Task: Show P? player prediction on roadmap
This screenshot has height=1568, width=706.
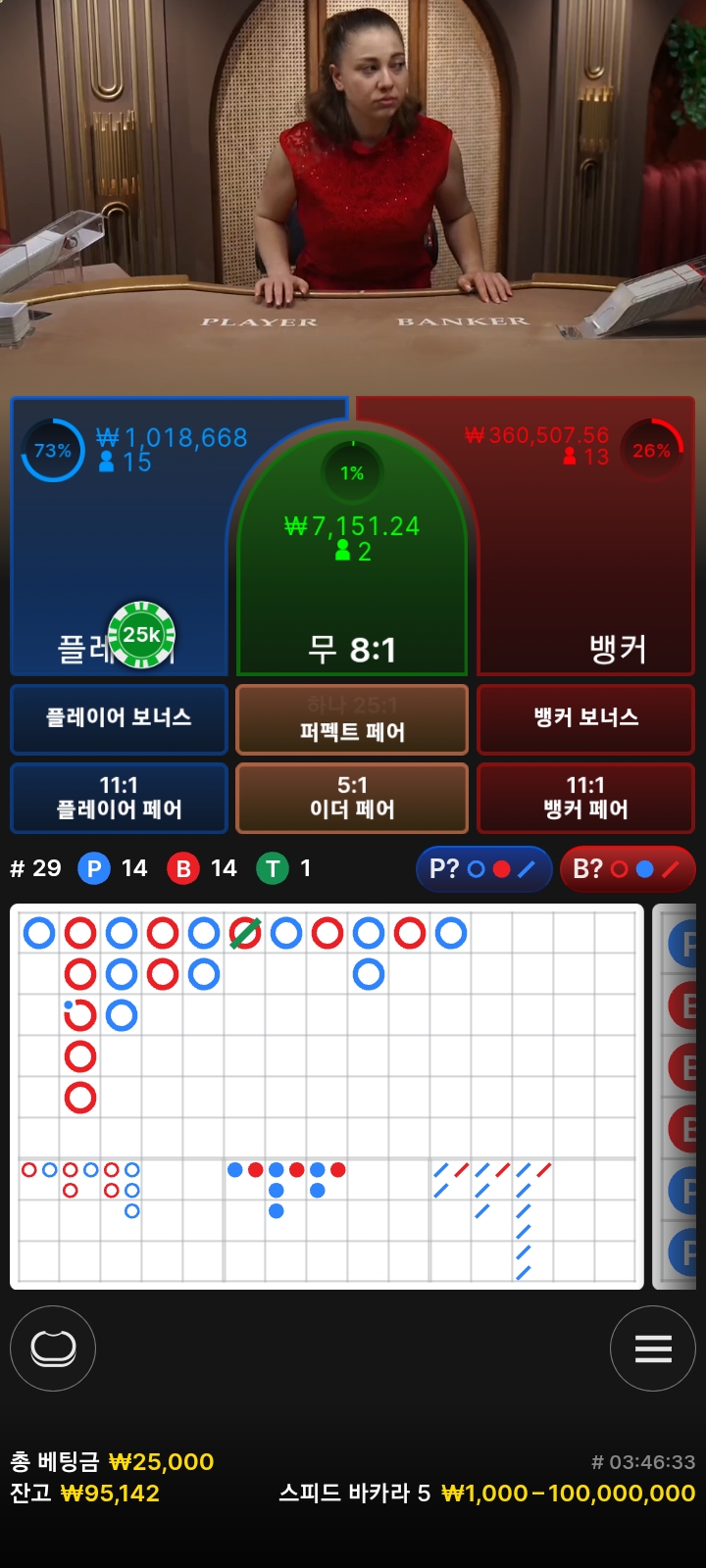Action: pyautogui.click(x=483, y=869)
